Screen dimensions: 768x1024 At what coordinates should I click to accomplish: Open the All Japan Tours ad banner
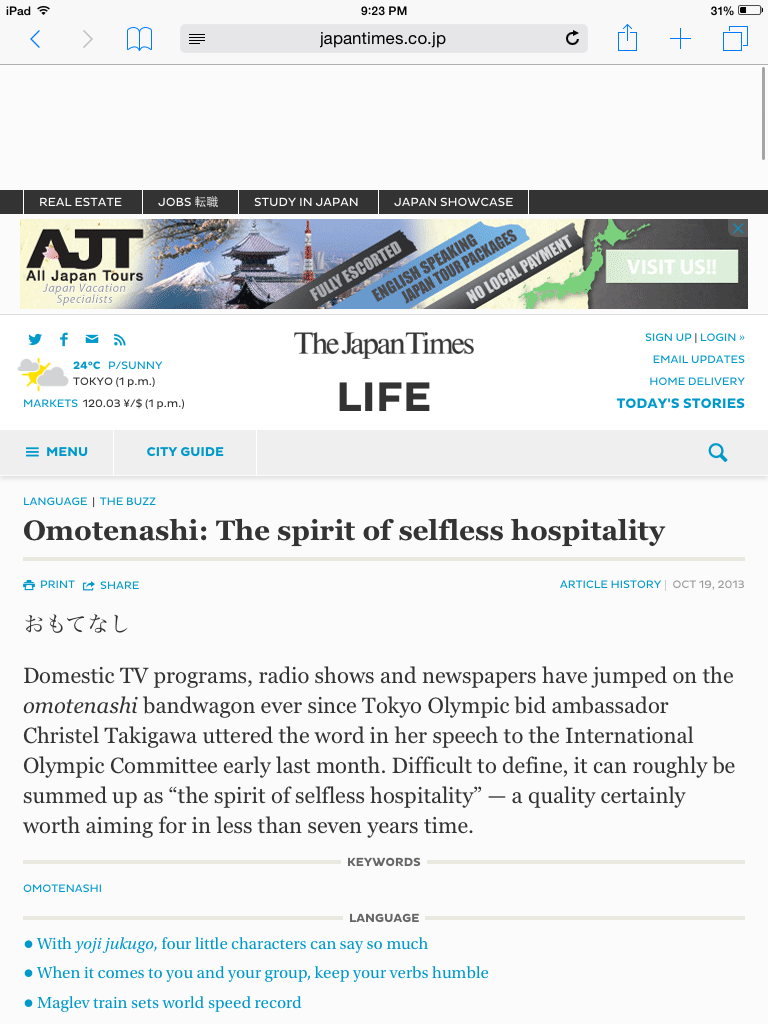coord(383,264)
